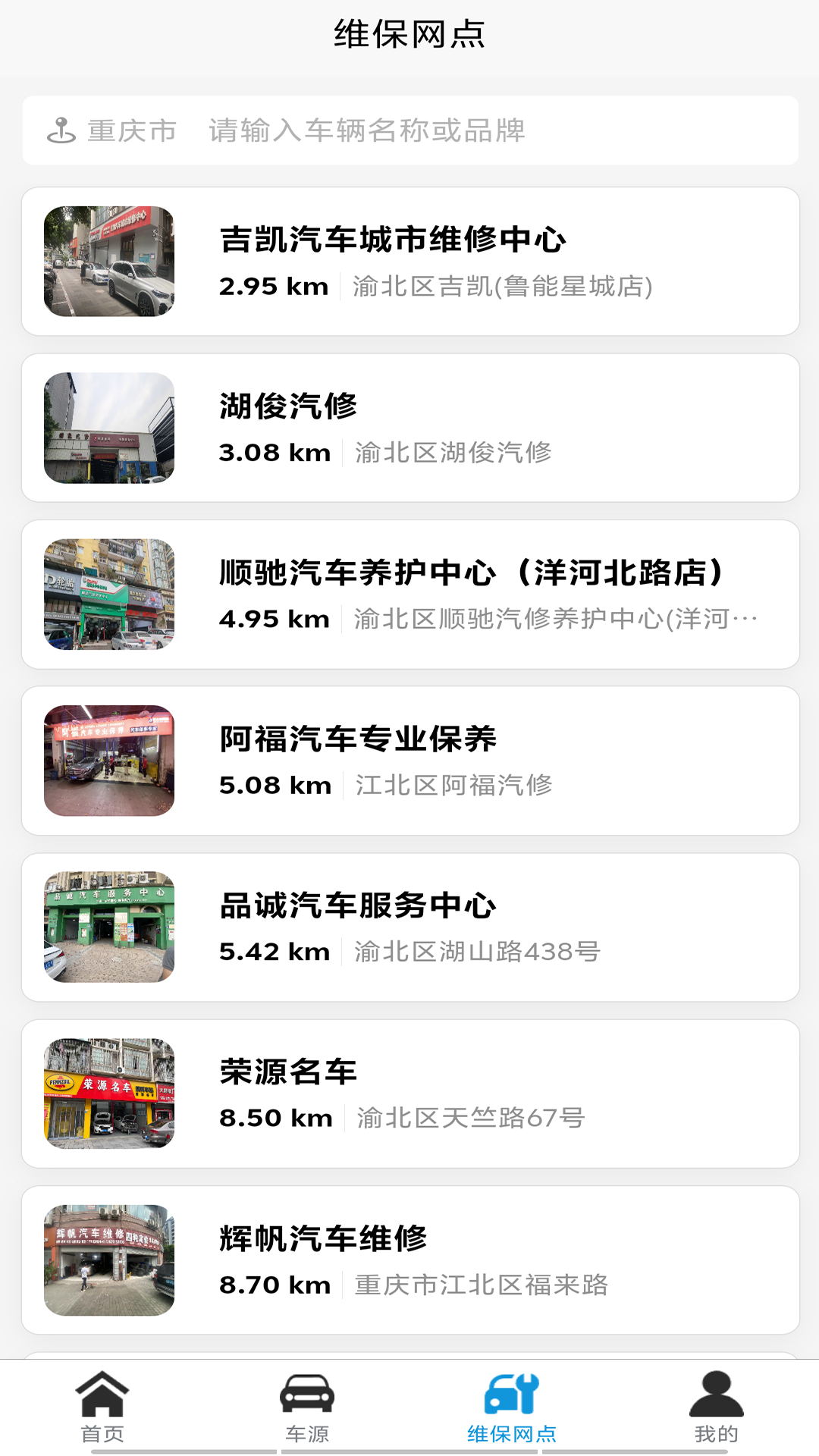This screenshot has width=819, height=1456.
Task: Expand the truncated 顺驰汽修养护中心 address
Action: pyautogui.click(x=557, y=620)
